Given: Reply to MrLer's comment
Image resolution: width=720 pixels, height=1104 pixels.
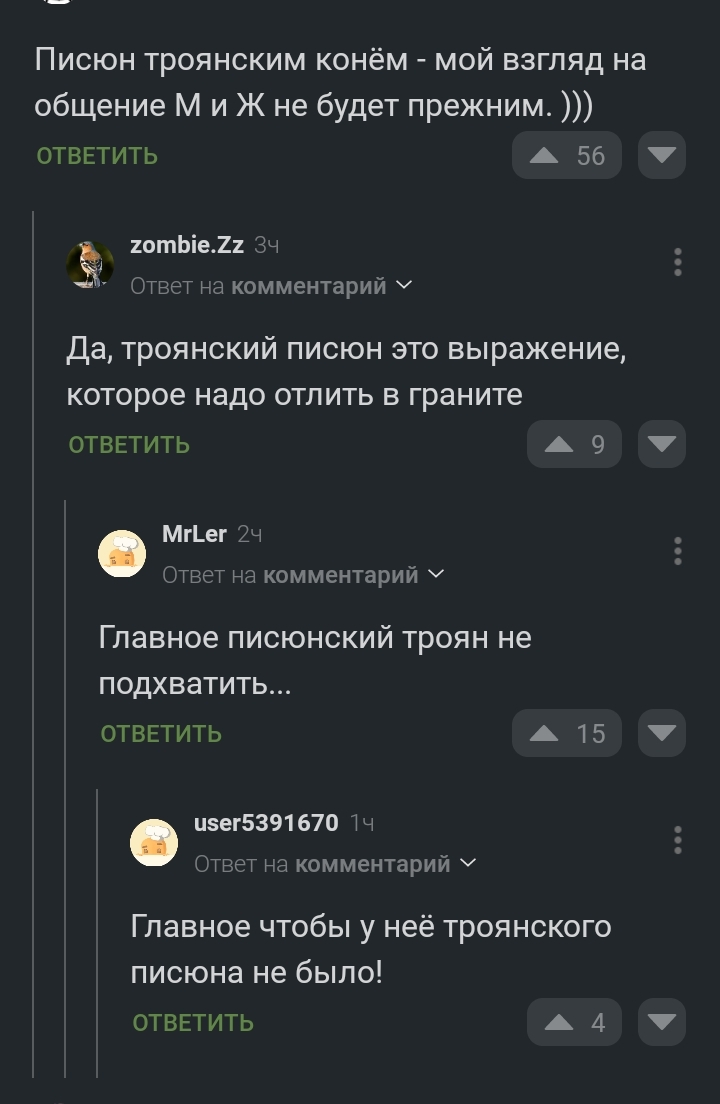Looking at the screenshot, I should point(161,734).
